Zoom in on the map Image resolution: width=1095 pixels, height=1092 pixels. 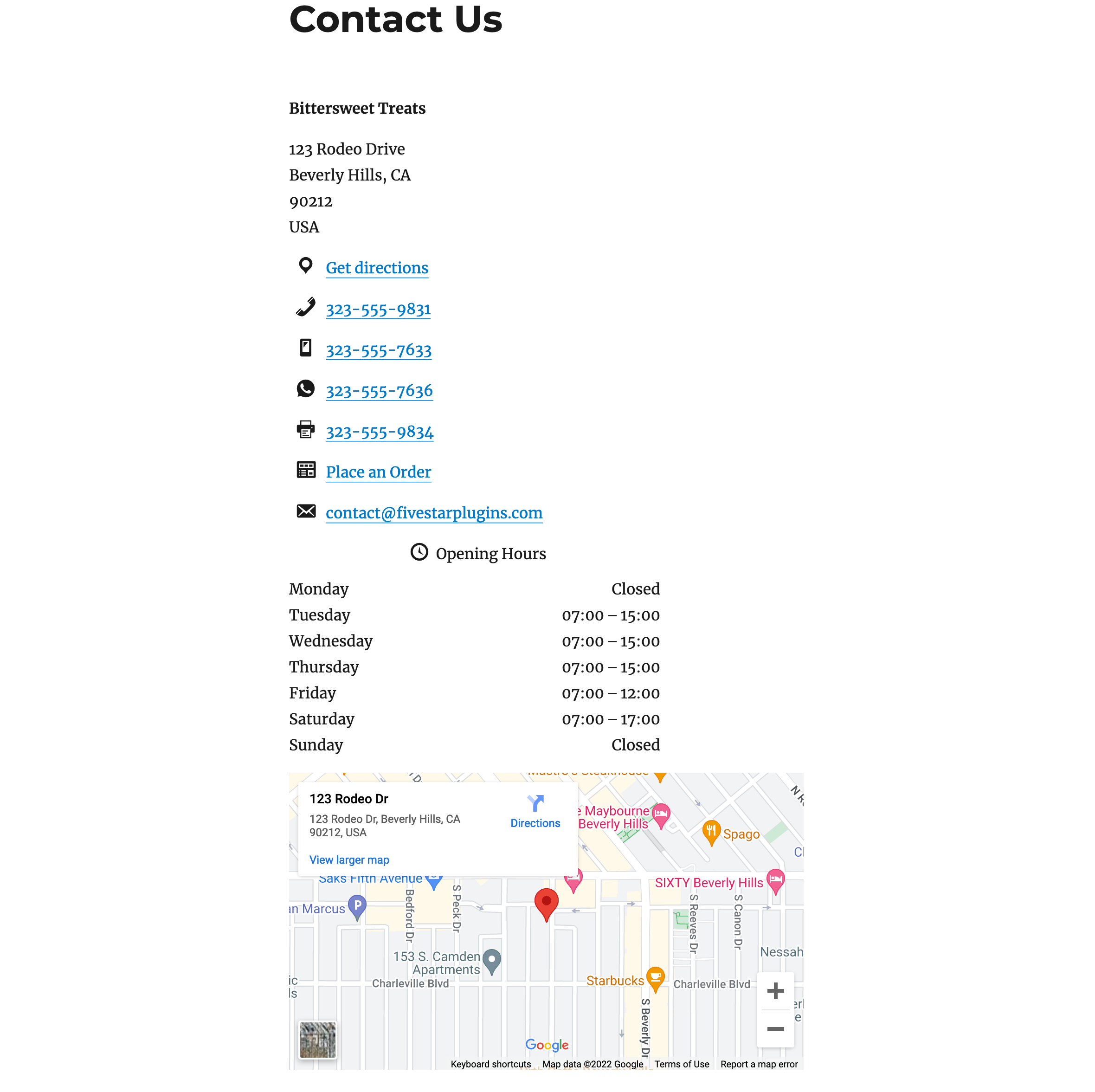click(x=775, y=990)
